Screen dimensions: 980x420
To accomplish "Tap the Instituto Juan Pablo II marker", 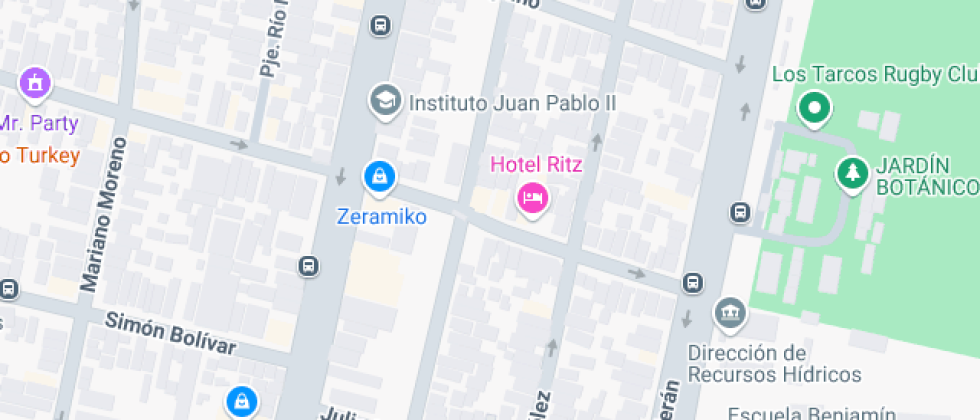I will click(x=382, y=100).
